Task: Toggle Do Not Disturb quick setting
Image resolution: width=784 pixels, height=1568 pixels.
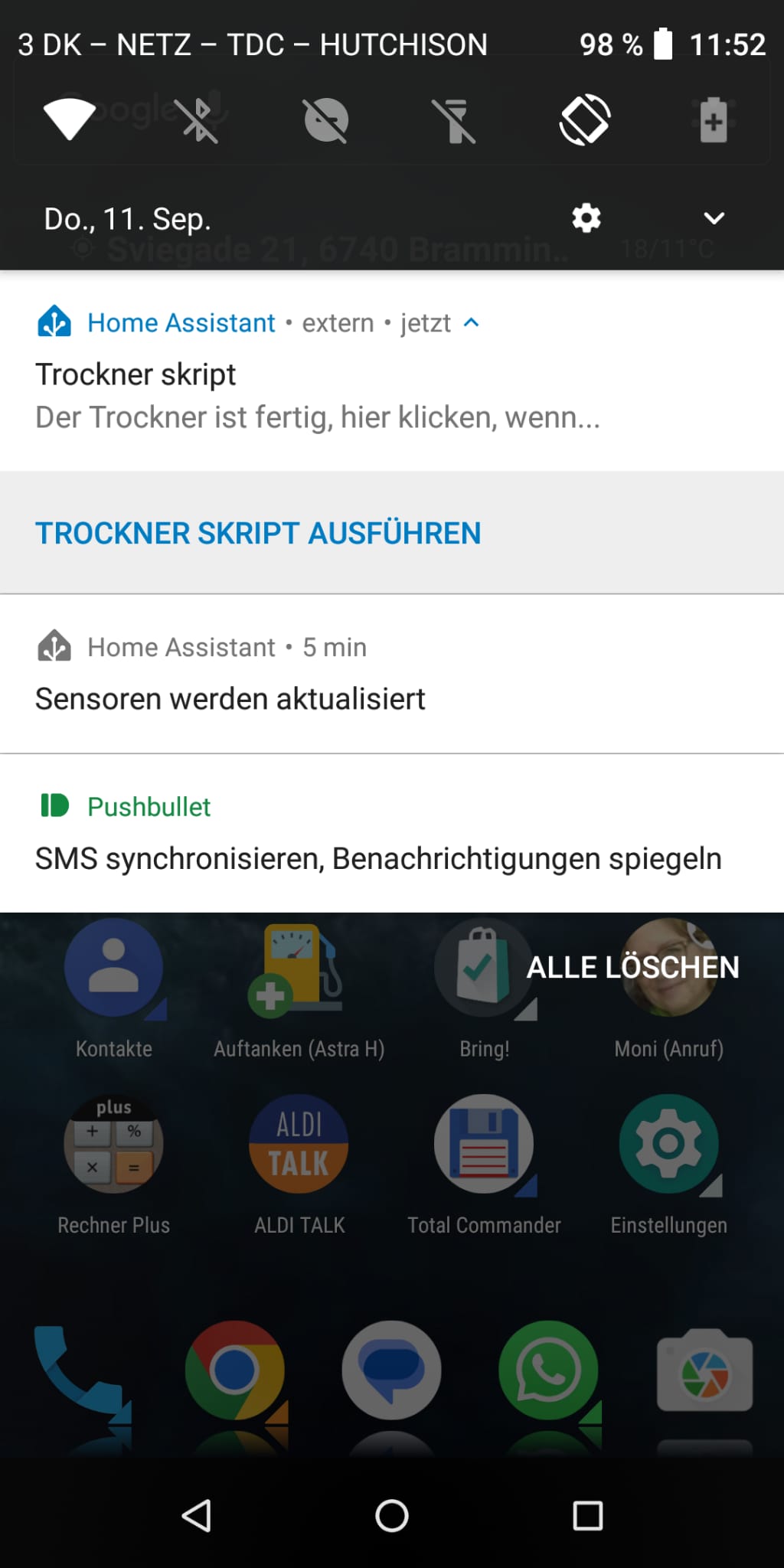Action: (327, 120)
